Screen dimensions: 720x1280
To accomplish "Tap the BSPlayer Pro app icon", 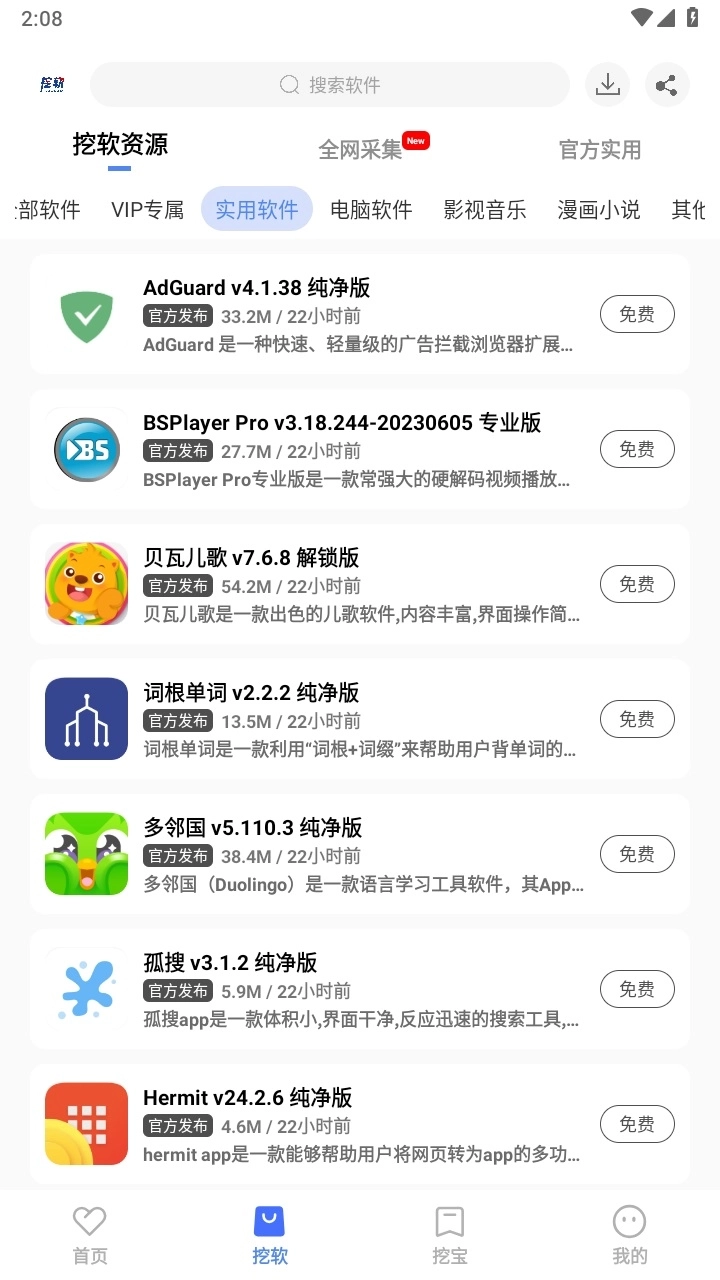I will tap(86, 449).
